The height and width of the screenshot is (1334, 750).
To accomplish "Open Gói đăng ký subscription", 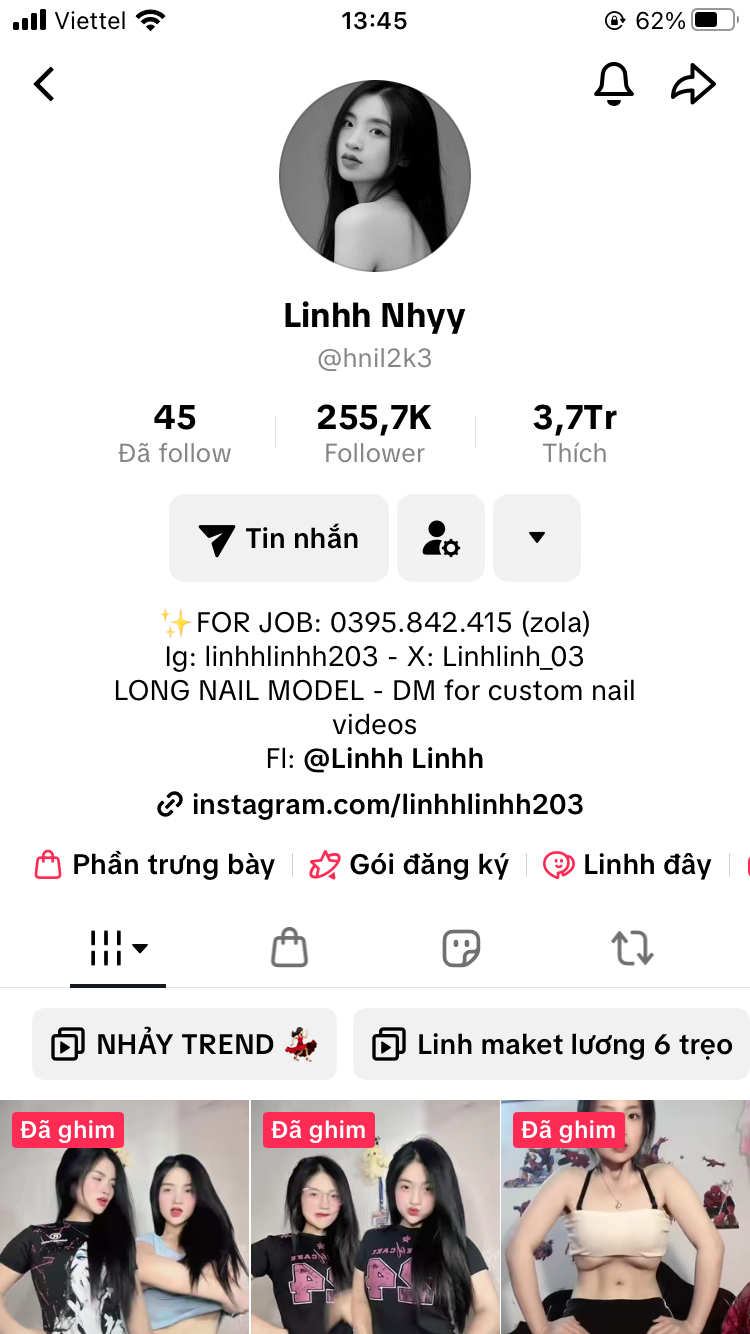I will (410, 865).
